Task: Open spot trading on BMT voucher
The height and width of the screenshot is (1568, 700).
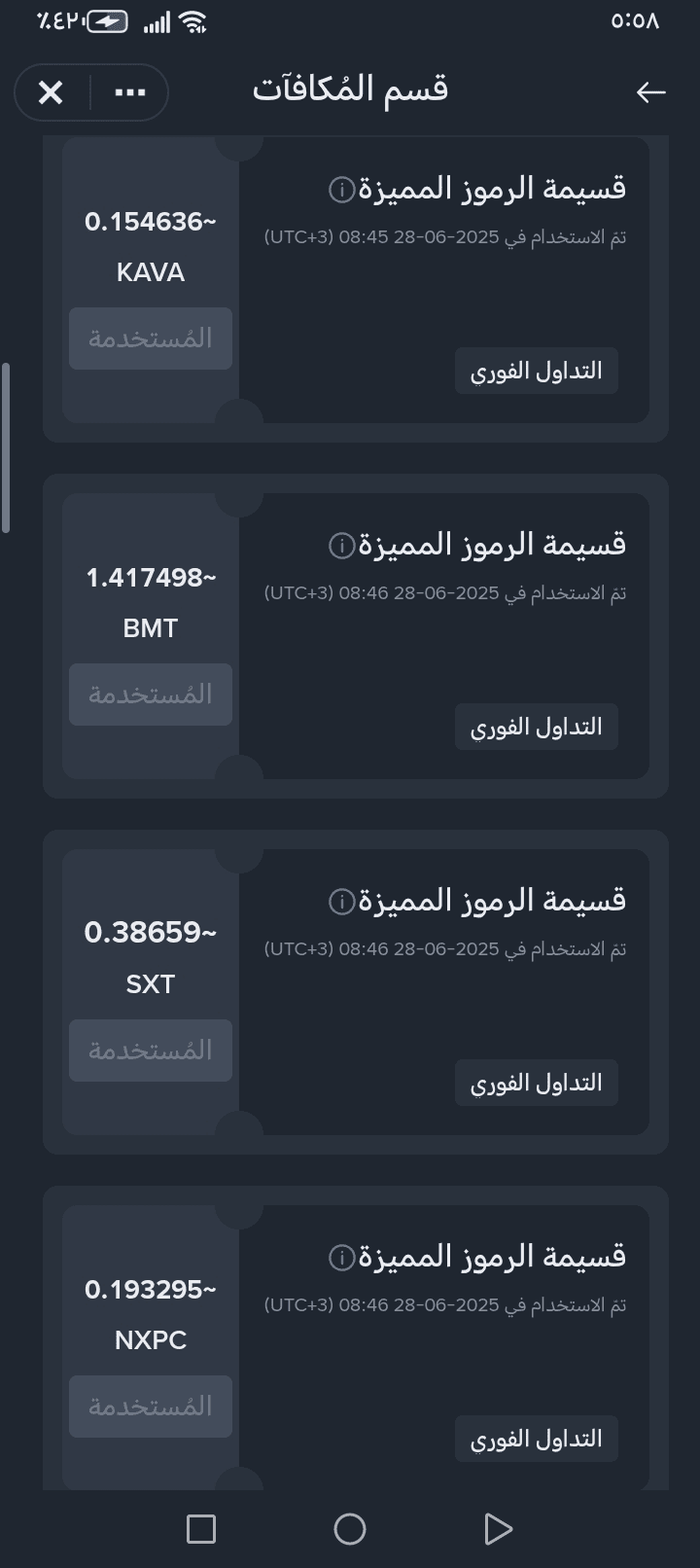Action: [x=537, y=727]
